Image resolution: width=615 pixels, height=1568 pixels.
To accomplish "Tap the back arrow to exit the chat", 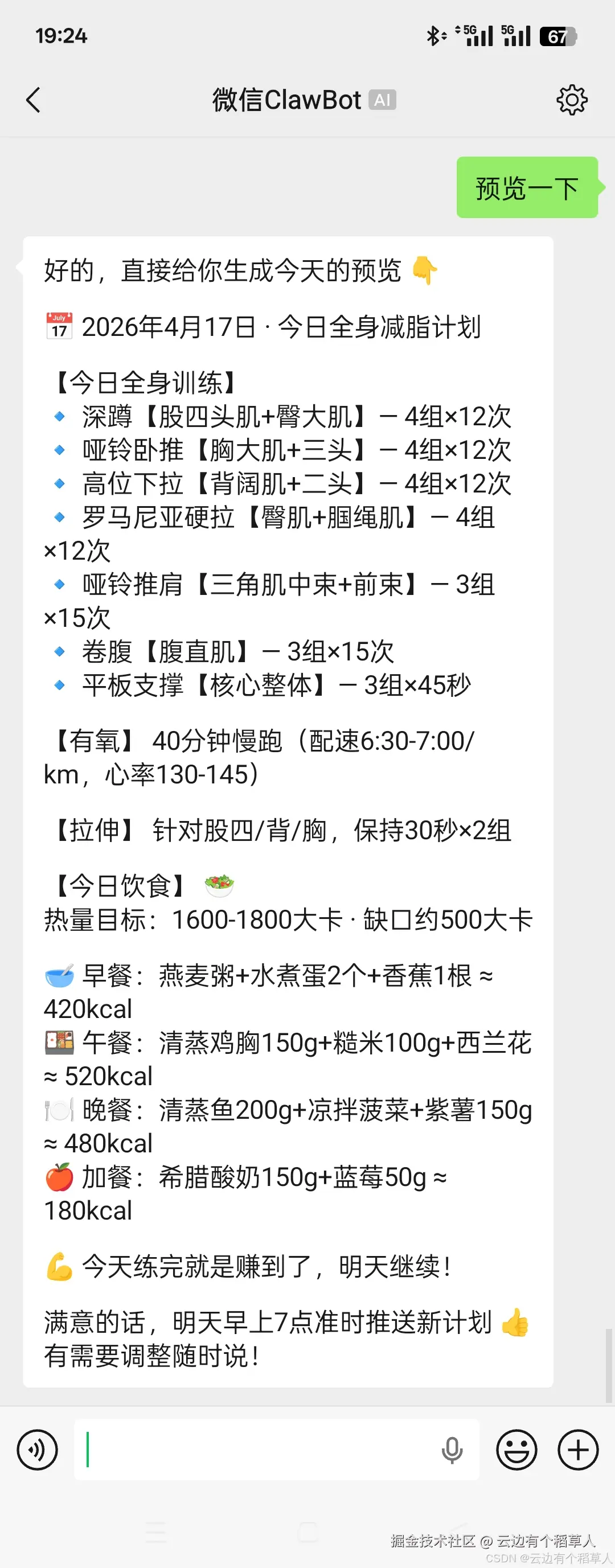I will pos(34,100).
